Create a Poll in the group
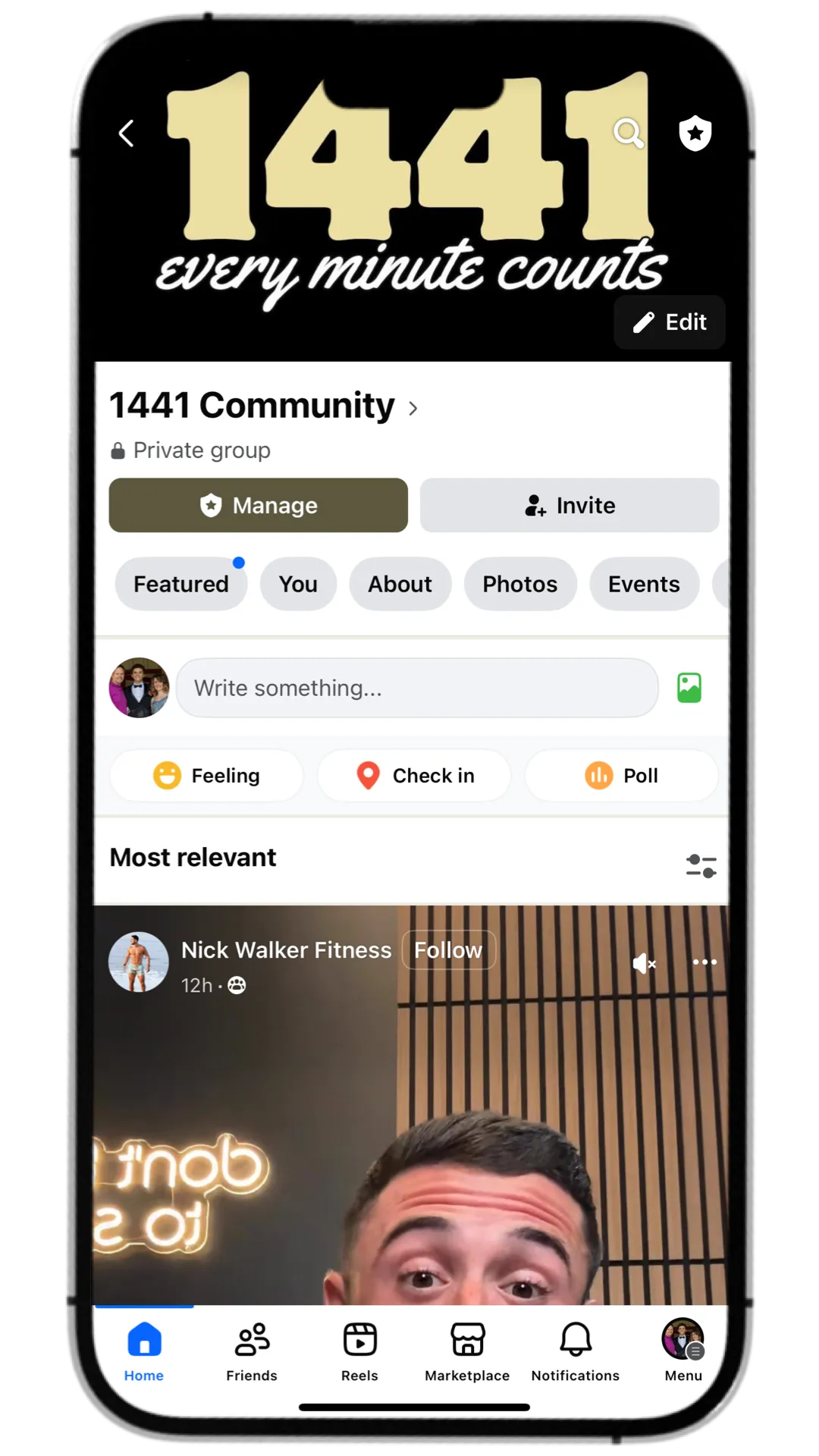This screenshot has width=819, height=1456. click(x=621, y=776)
